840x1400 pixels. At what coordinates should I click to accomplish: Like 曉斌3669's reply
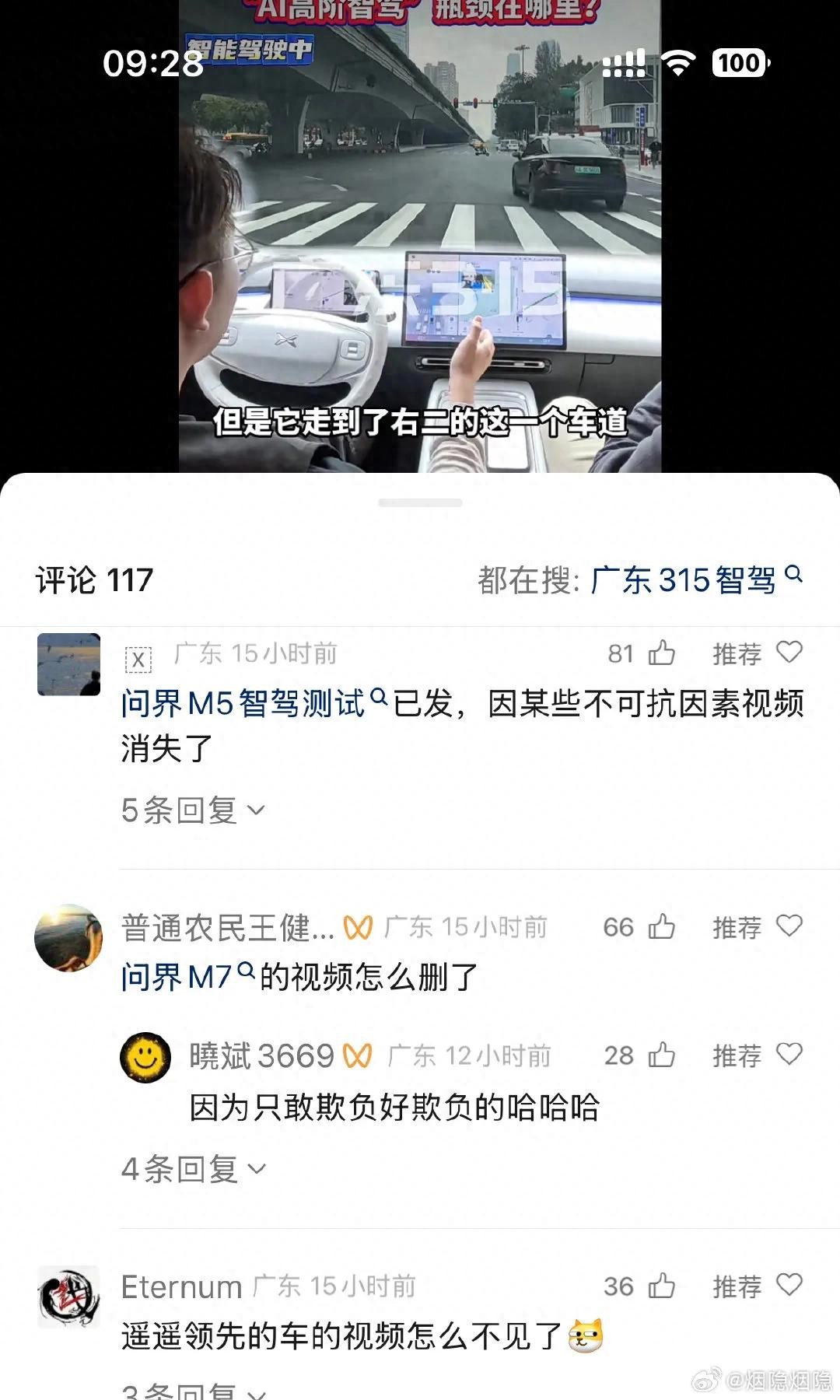661,1055
